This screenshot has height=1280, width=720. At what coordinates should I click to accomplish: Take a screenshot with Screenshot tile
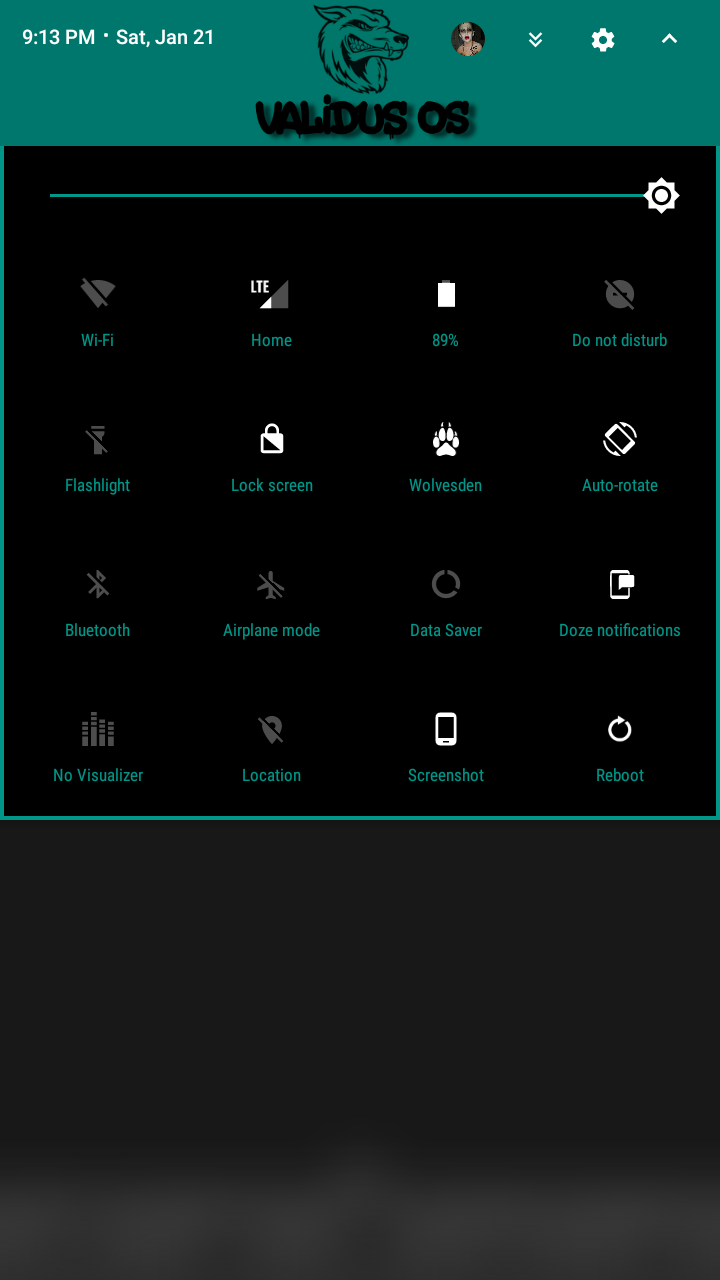(x=446, y=730)
